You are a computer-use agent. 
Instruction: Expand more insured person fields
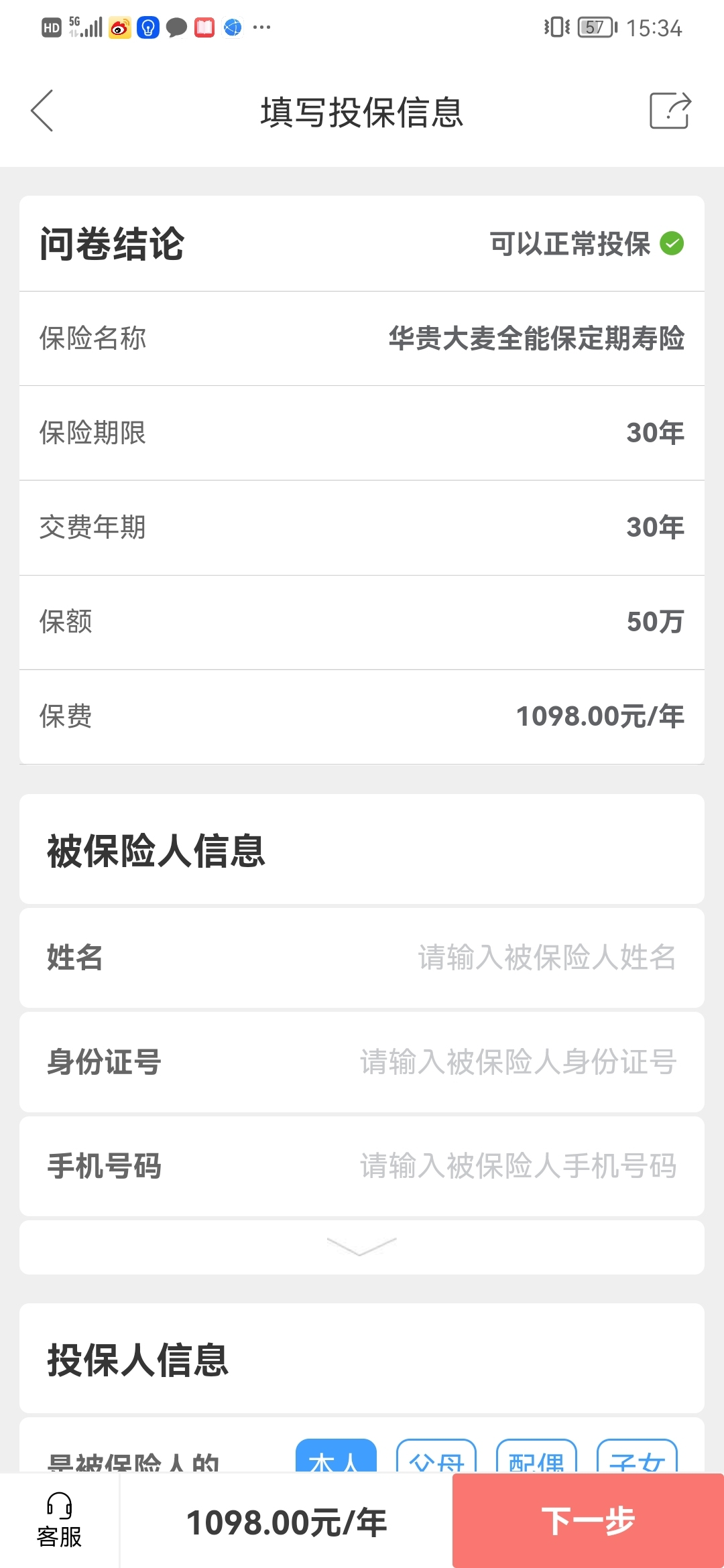pyautogui.click(x=361, y=1247)
